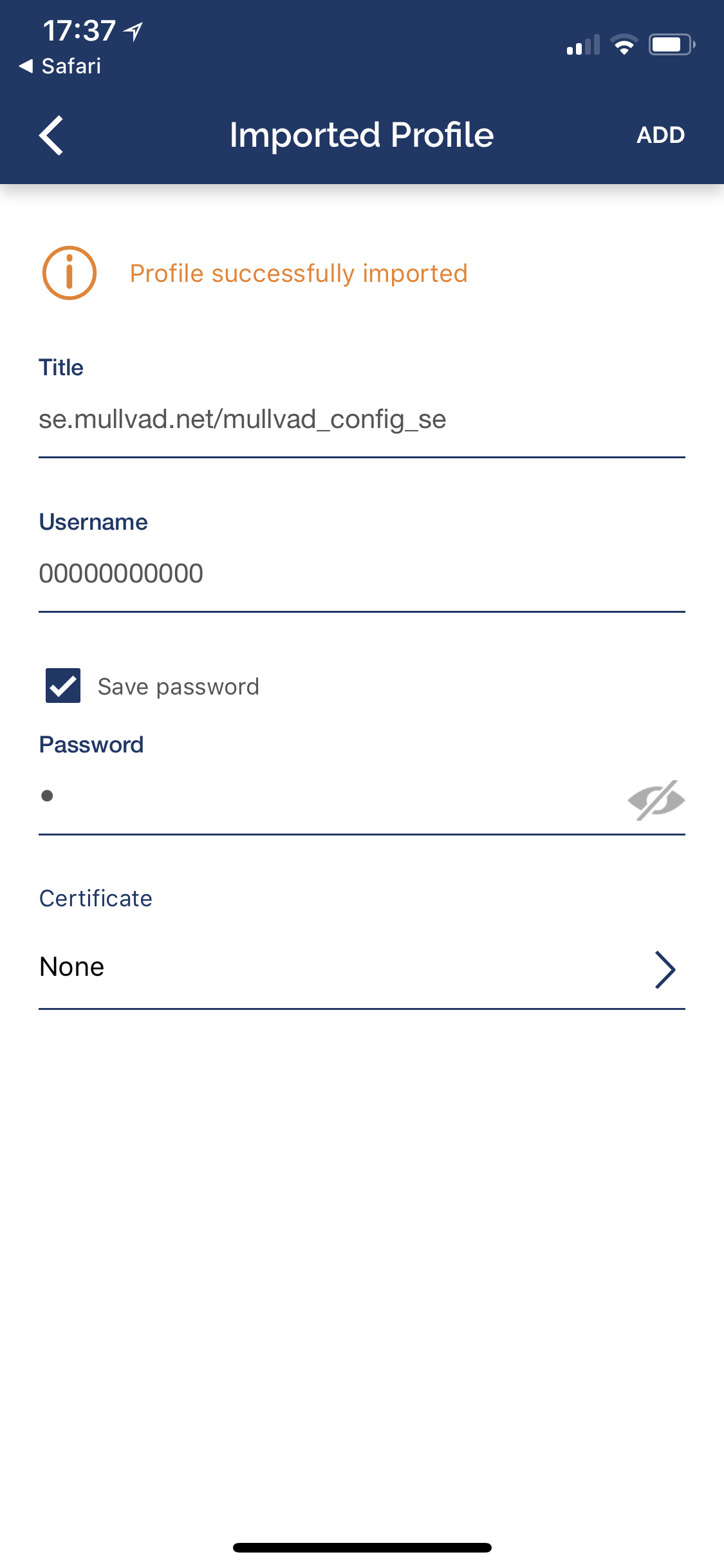Return to Safari via the status bar link
The image size is (724, 1568).
(x=60, y=66)
